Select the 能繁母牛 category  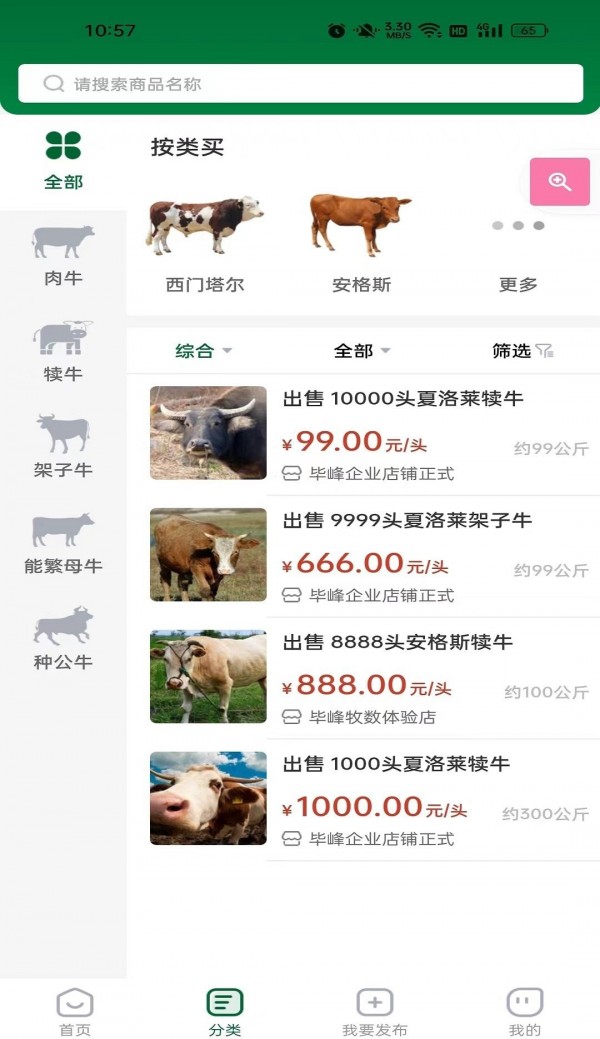point(63,543)
